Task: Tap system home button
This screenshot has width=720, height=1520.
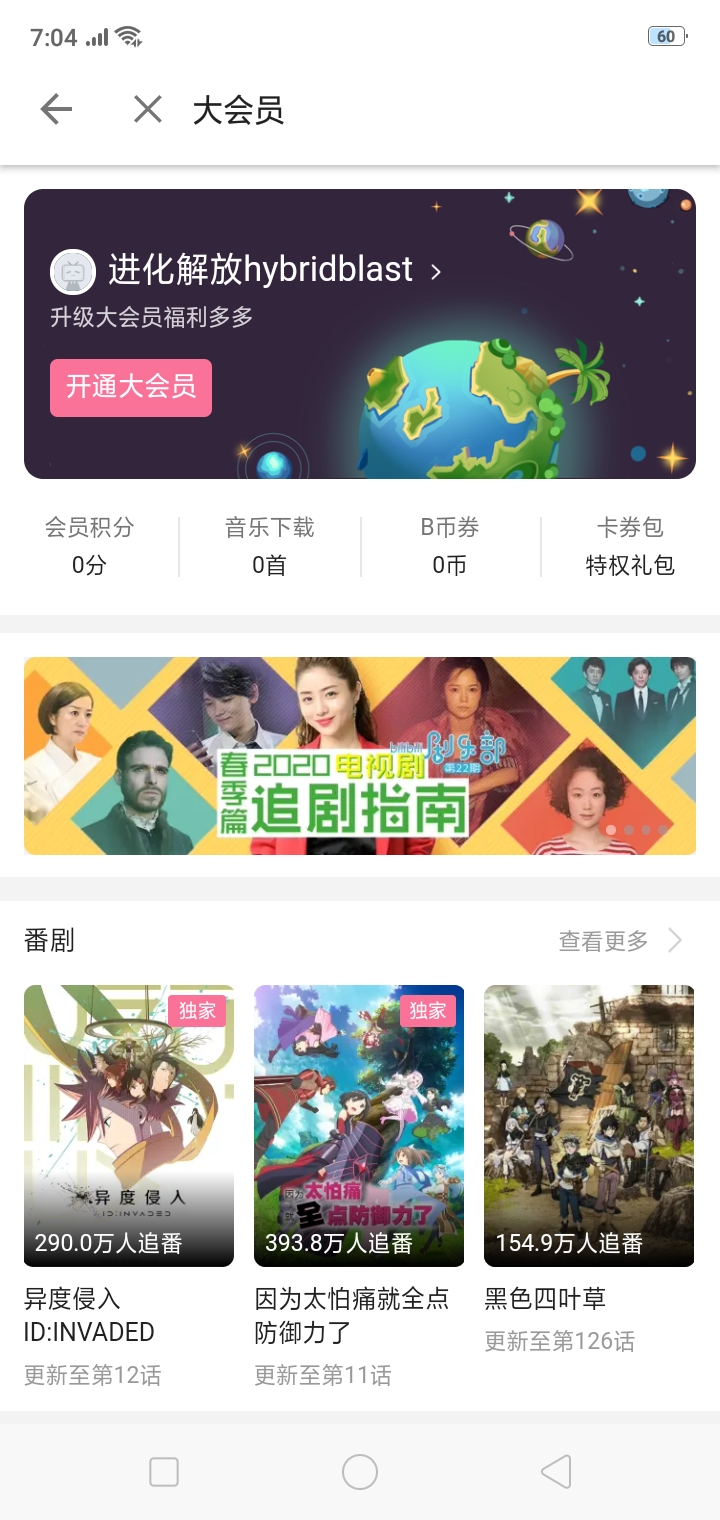Action: click(360, 1471)
